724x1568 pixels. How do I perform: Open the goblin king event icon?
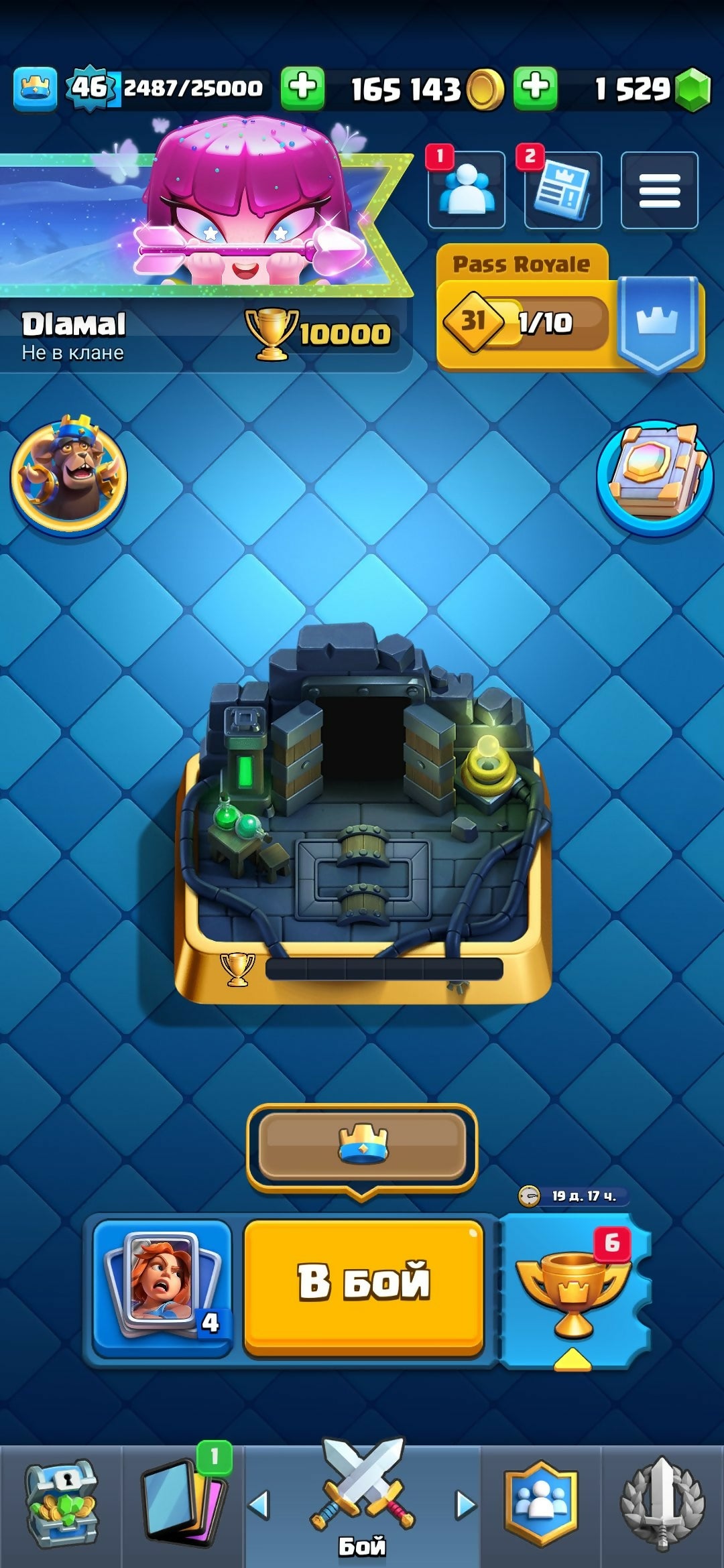[68, 476]
